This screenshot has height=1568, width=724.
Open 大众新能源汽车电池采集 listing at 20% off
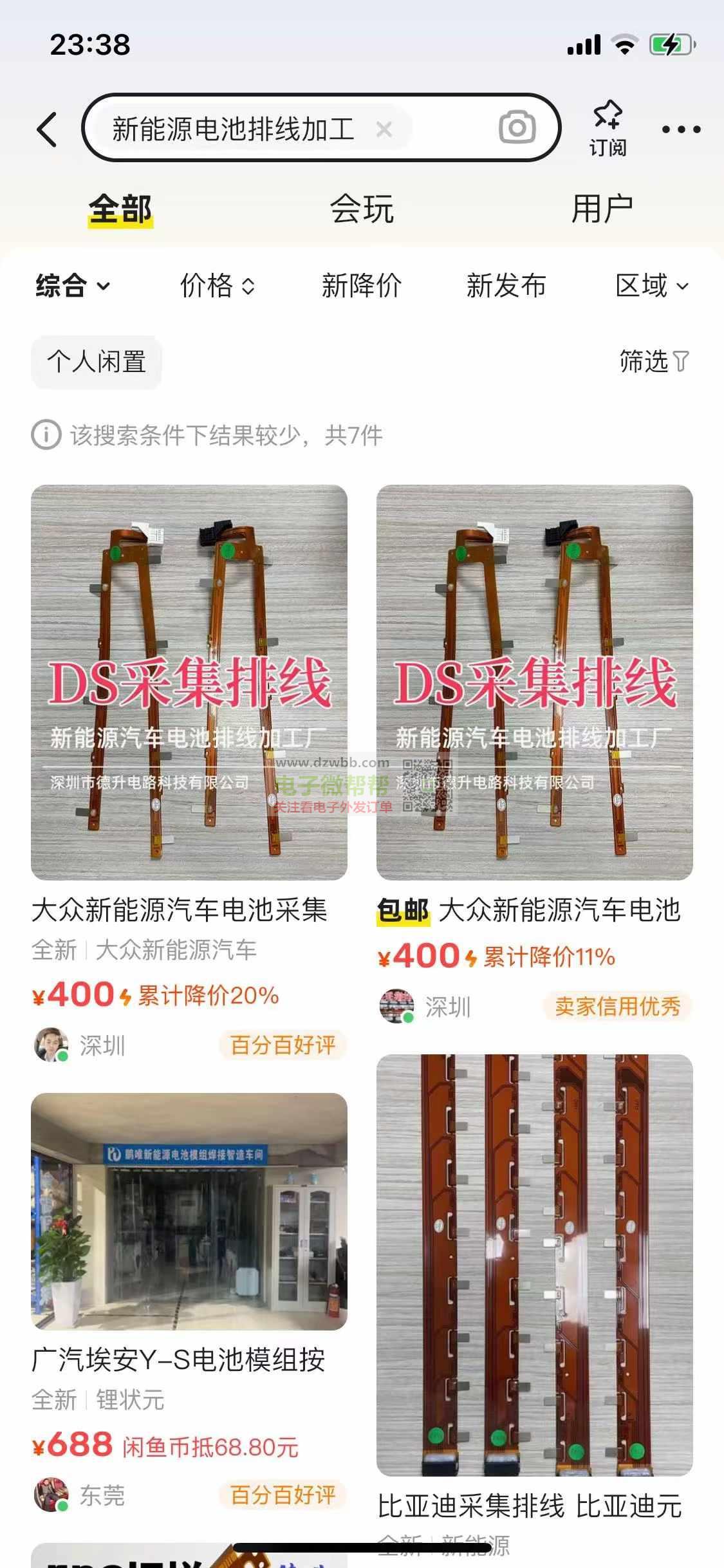[189, 682]
